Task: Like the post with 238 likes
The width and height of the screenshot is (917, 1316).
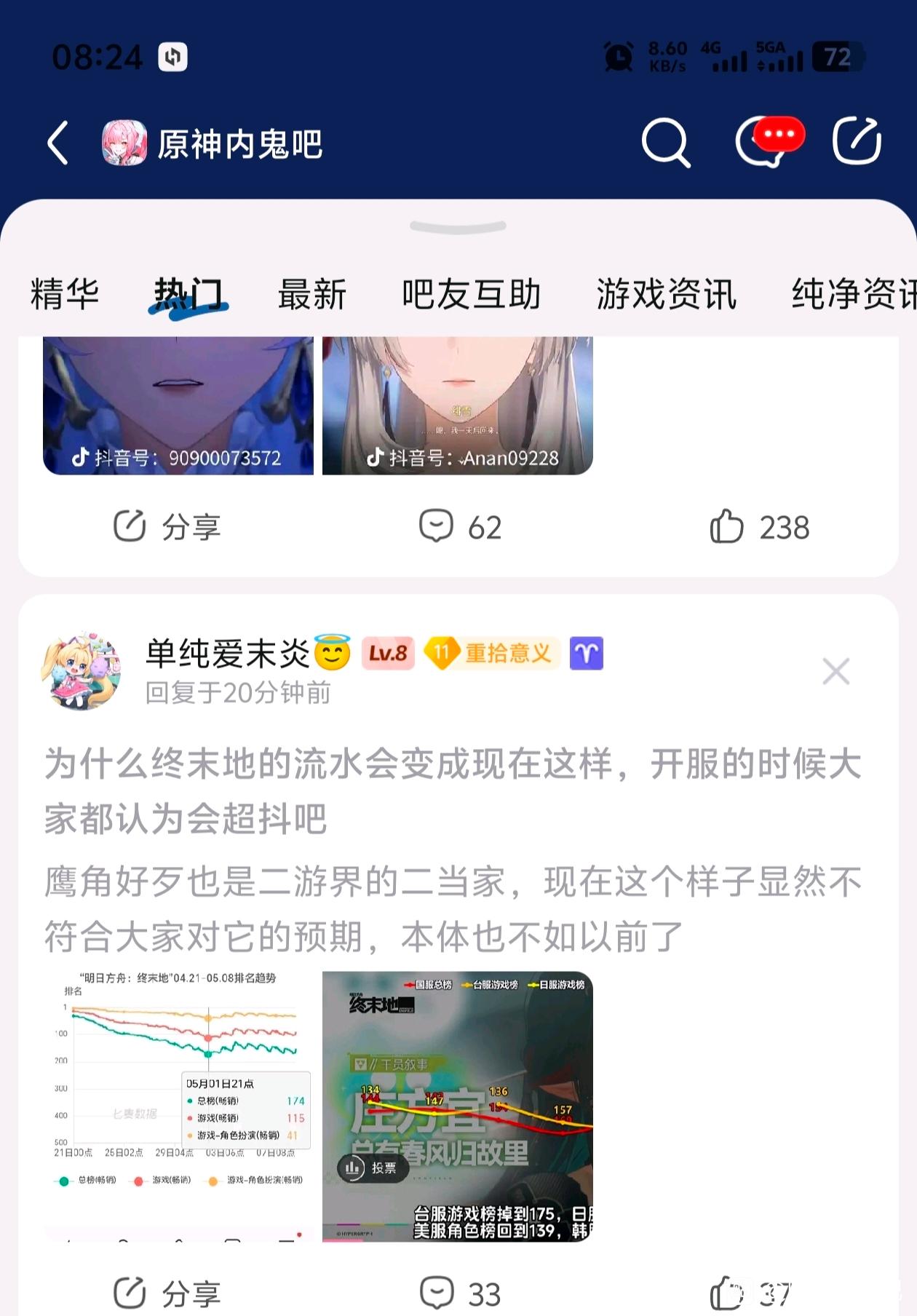Action: click(x=759, y=527)
